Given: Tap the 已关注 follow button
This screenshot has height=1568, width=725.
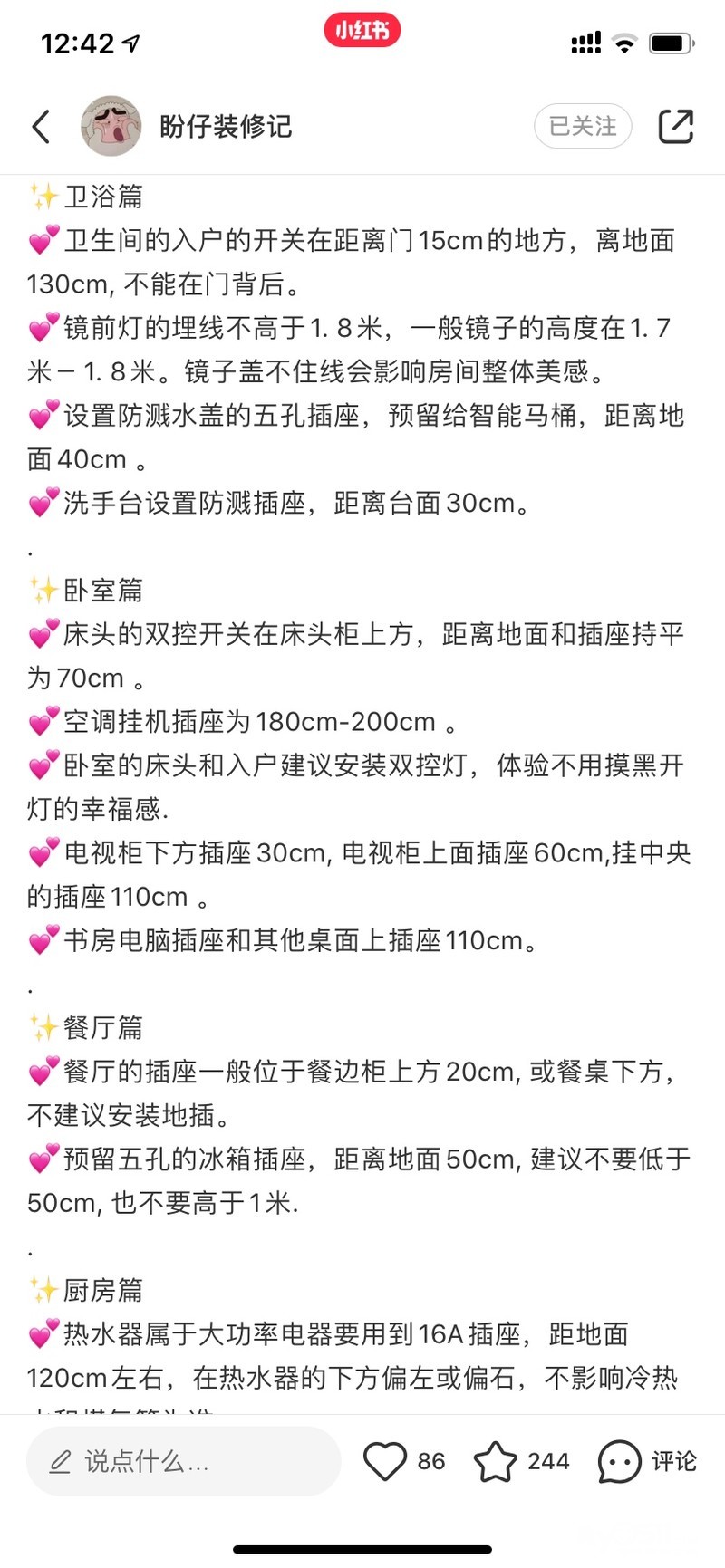Looking at the screenshot, I should click(x=583, y=126).
